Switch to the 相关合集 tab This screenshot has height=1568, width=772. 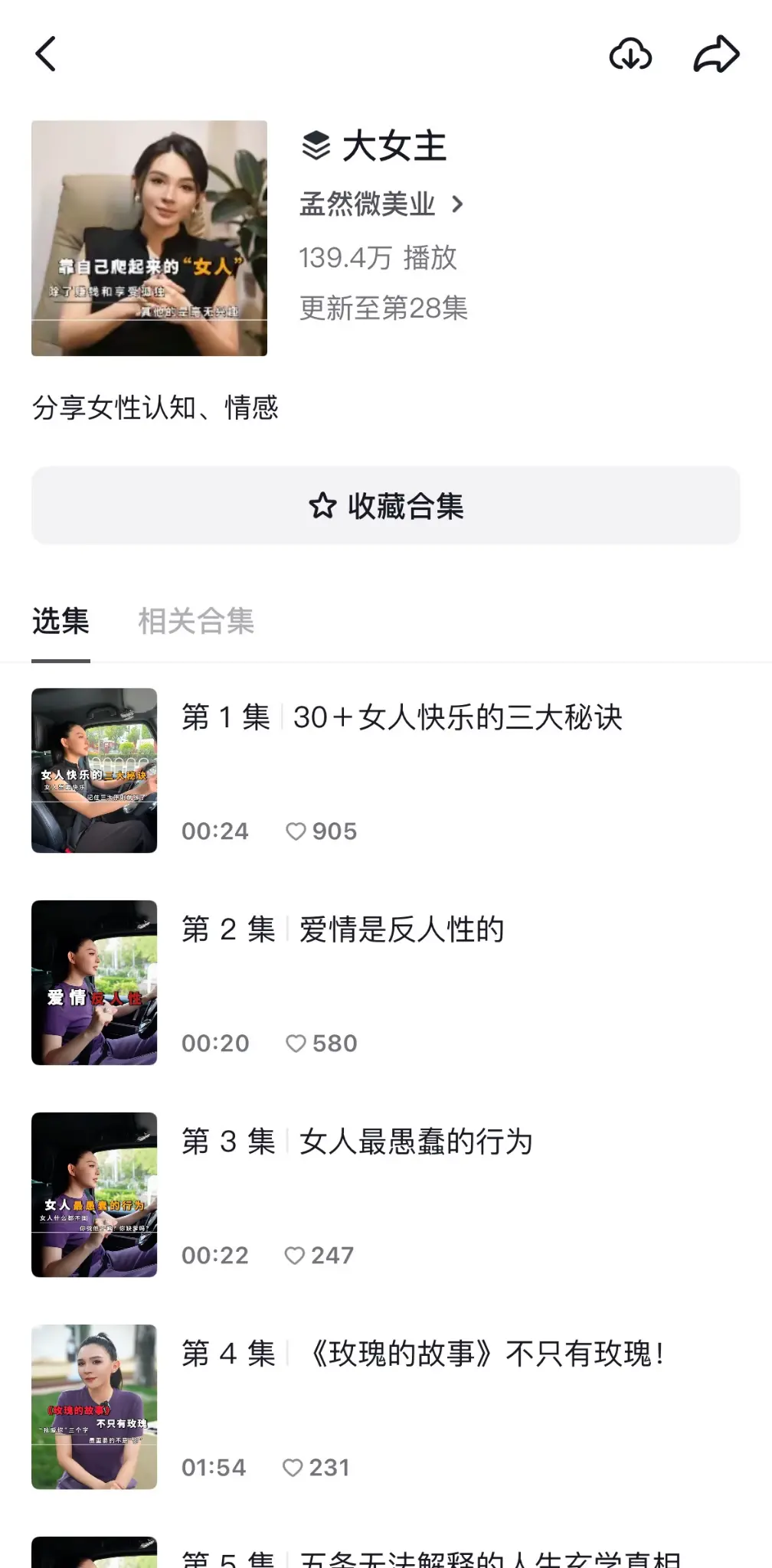tap(196, 621)
